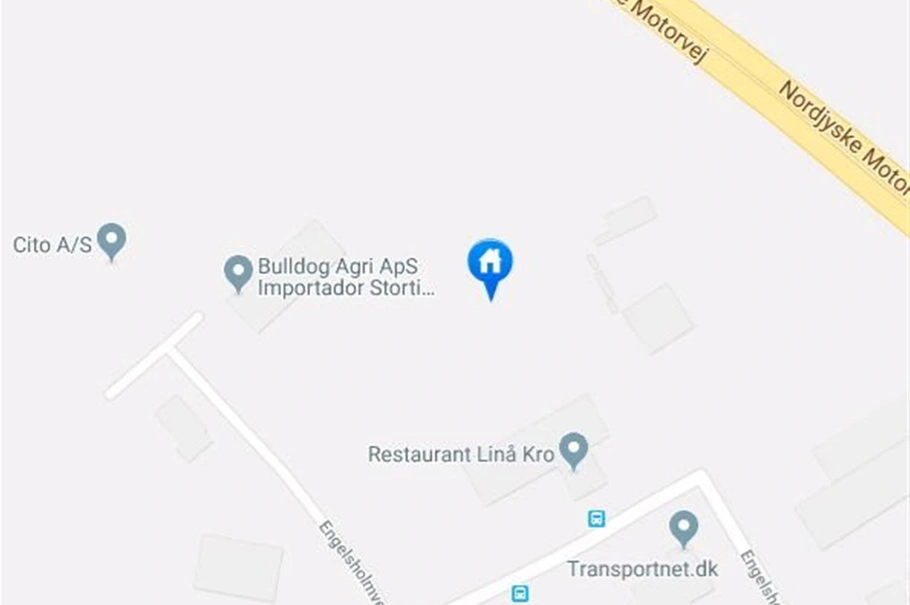Open the Restaurant Linå Kro pin
910x605 pixels.
tap(573, 449)
